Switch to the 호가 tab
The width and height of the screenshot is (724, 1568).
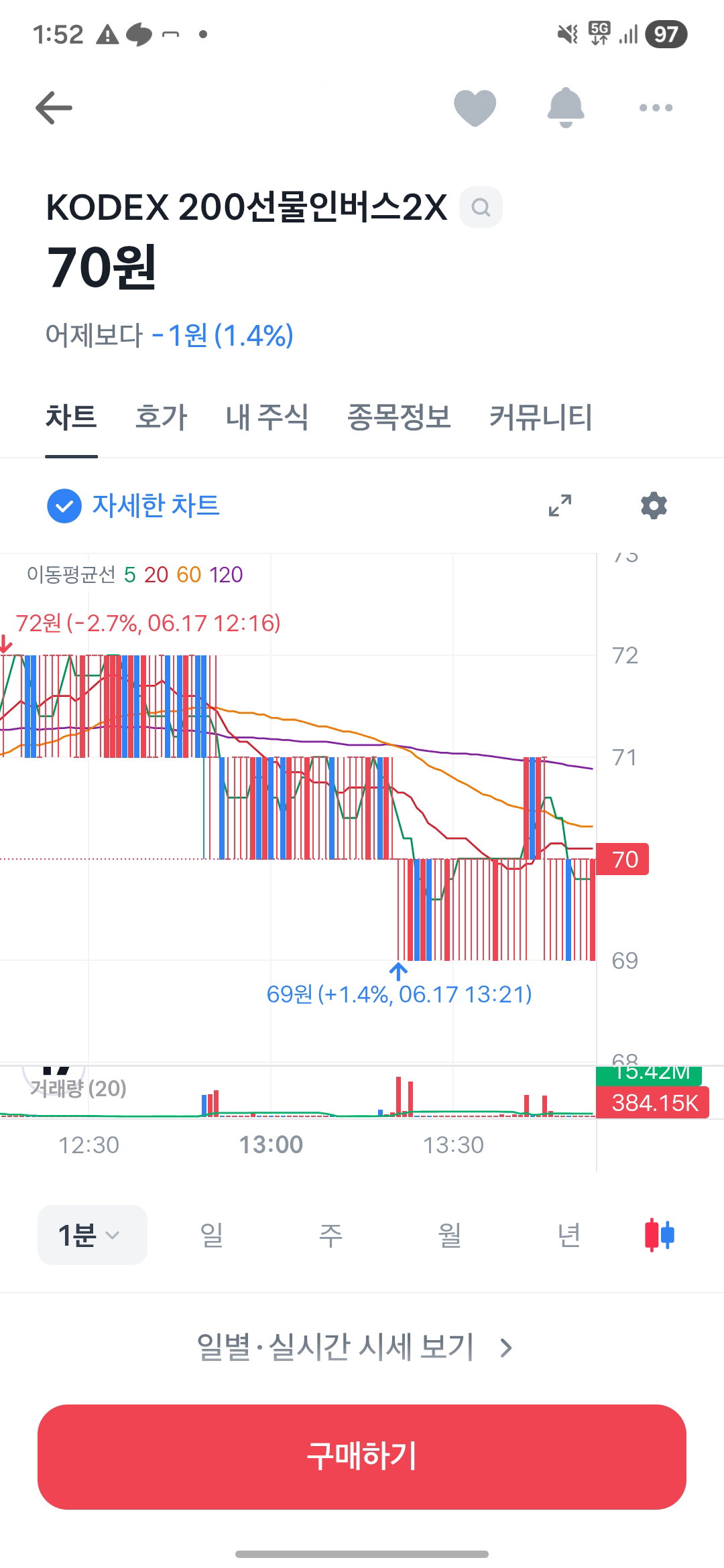pyautogui.click(x=161, y=417)
